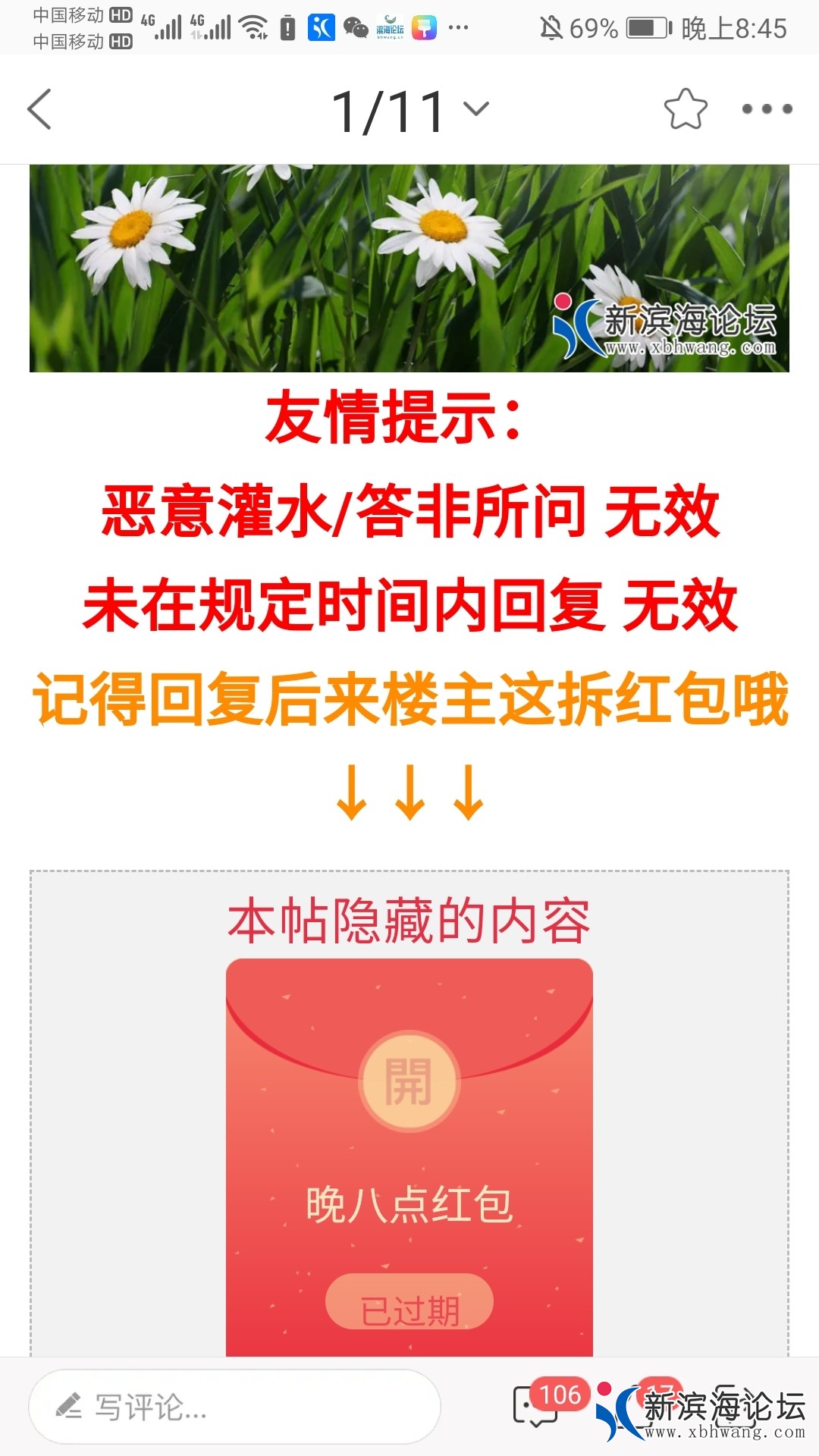This screenshot has width=819, height=1456.
Task: Tap the 写评论 comment field
Action: tap(234, 1407)
